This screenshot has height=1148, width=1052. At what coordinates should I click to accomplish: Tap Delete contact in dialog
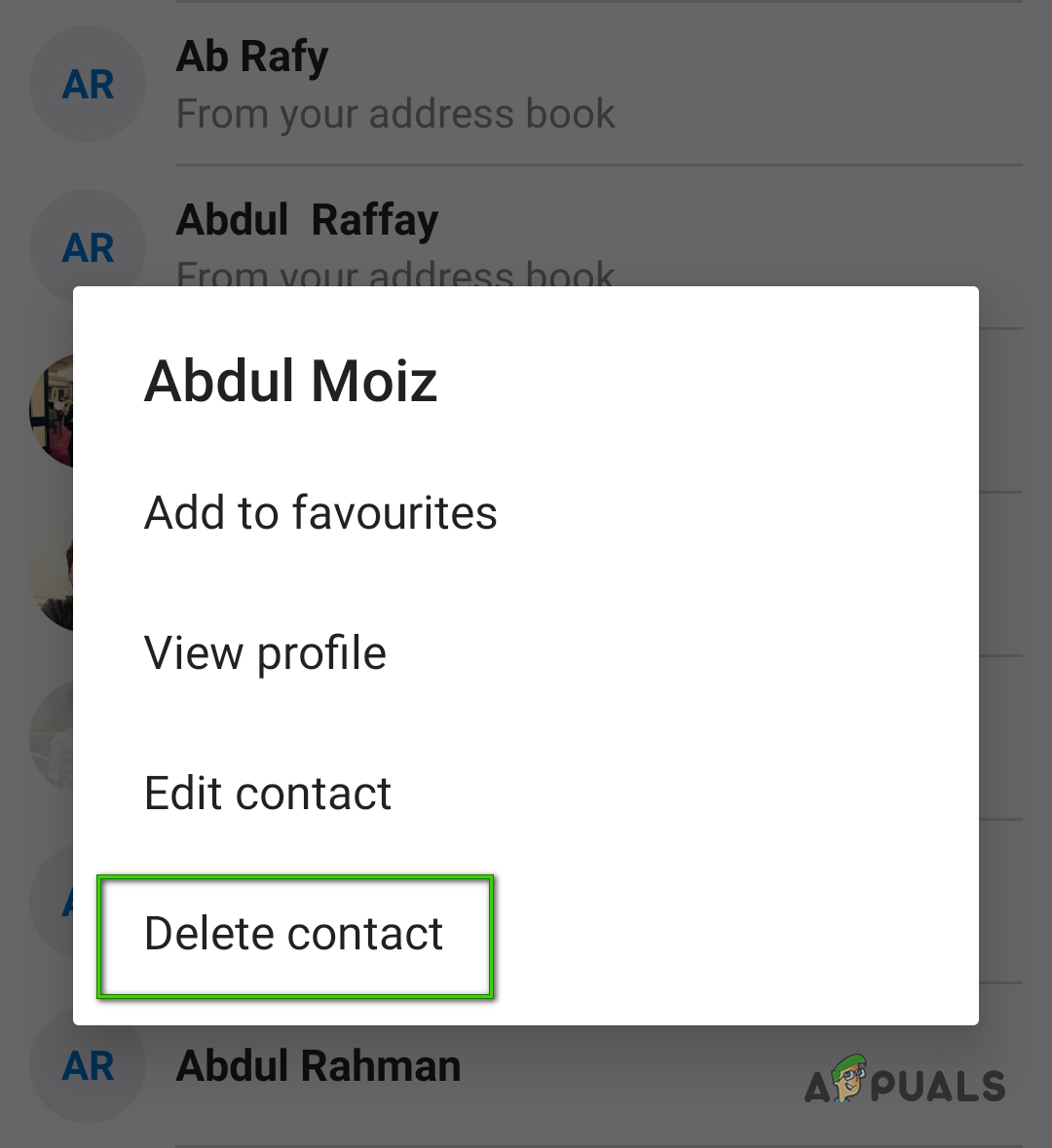click(294, 935)
